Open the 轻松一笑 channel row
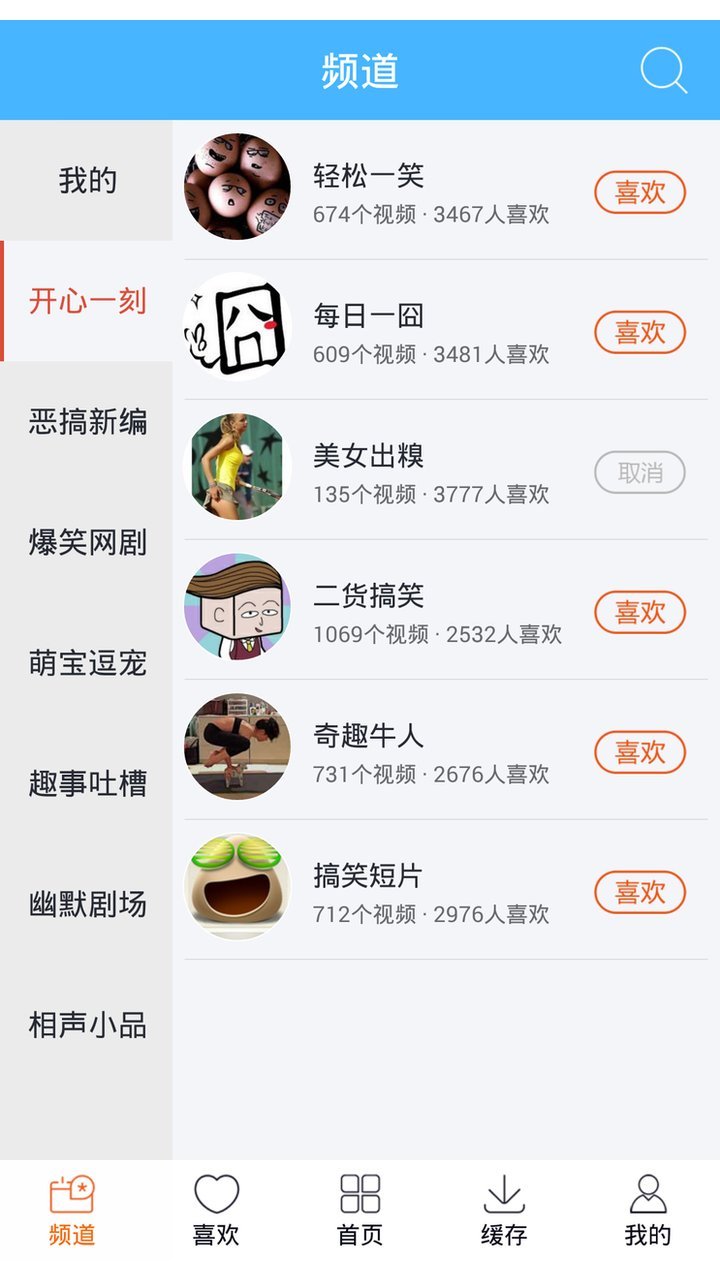The image size is (720, 1280). click(430, 192)
